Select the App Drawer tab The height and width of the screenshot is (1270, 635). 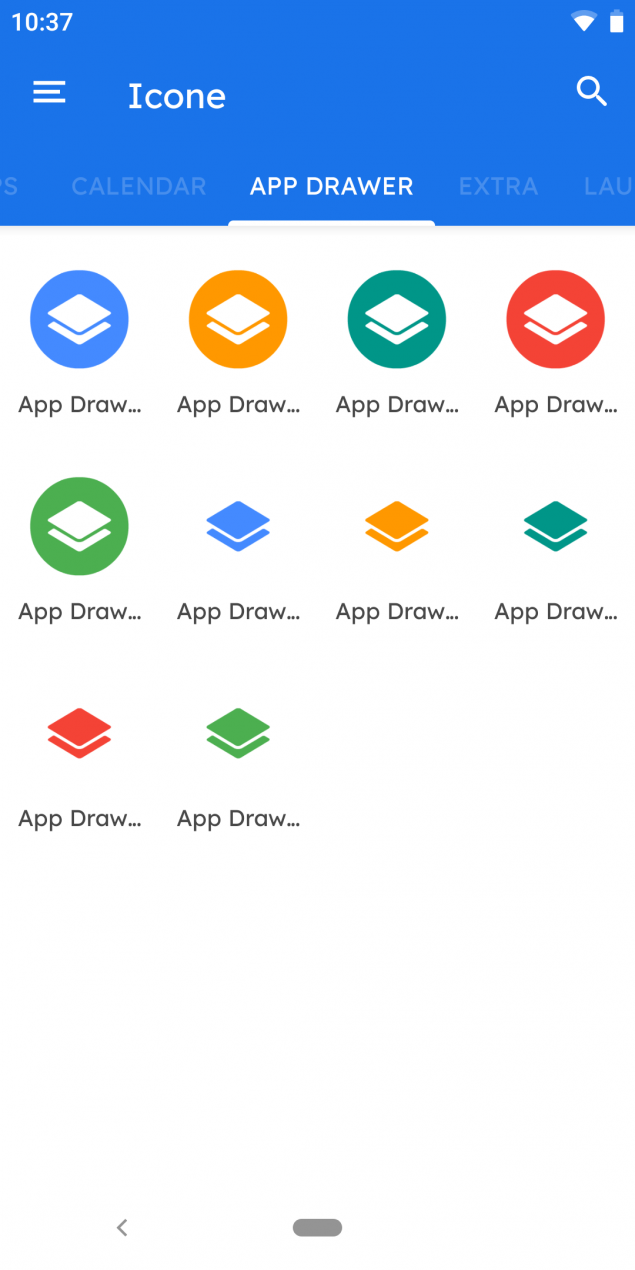tap(331, 186)
